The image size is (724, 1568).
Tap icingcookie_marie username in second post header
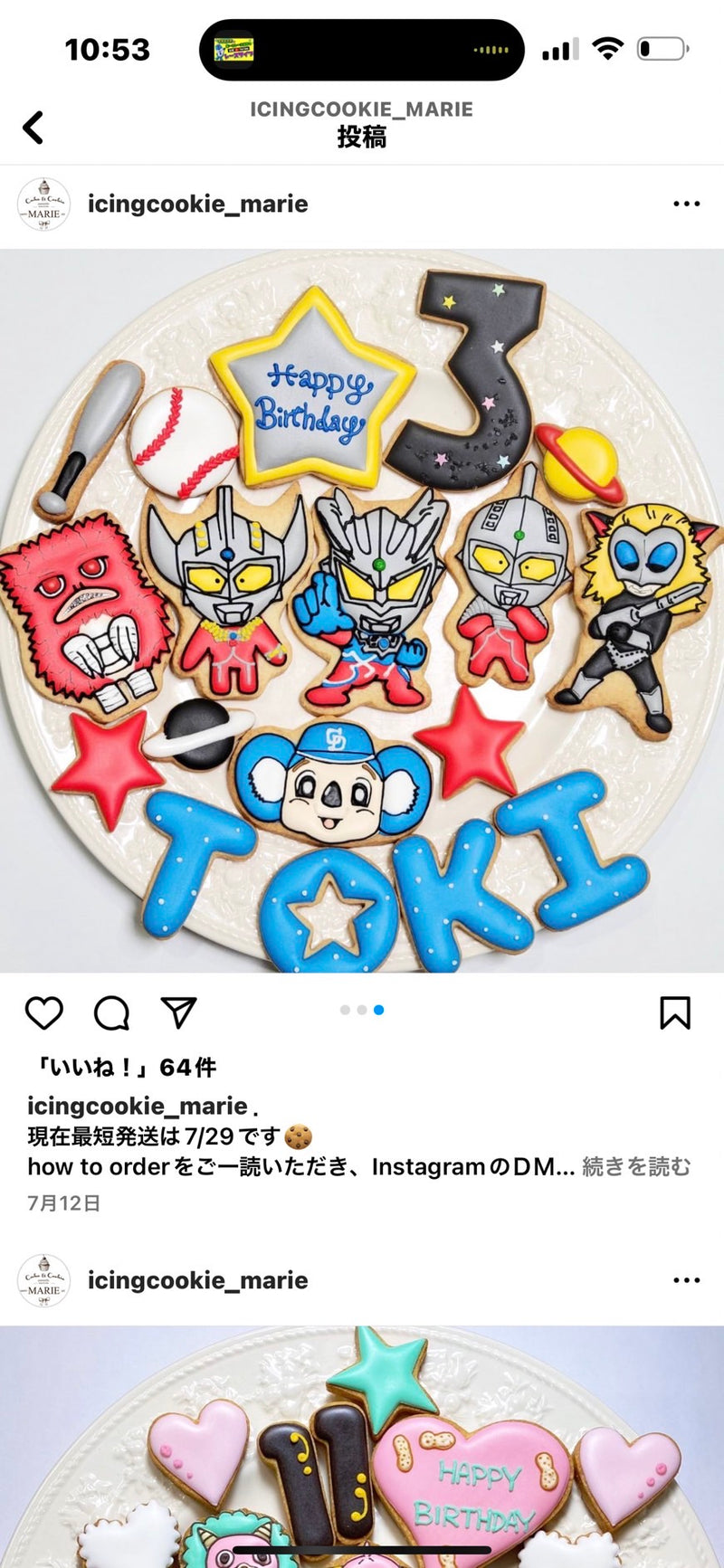coord(197,1280)
